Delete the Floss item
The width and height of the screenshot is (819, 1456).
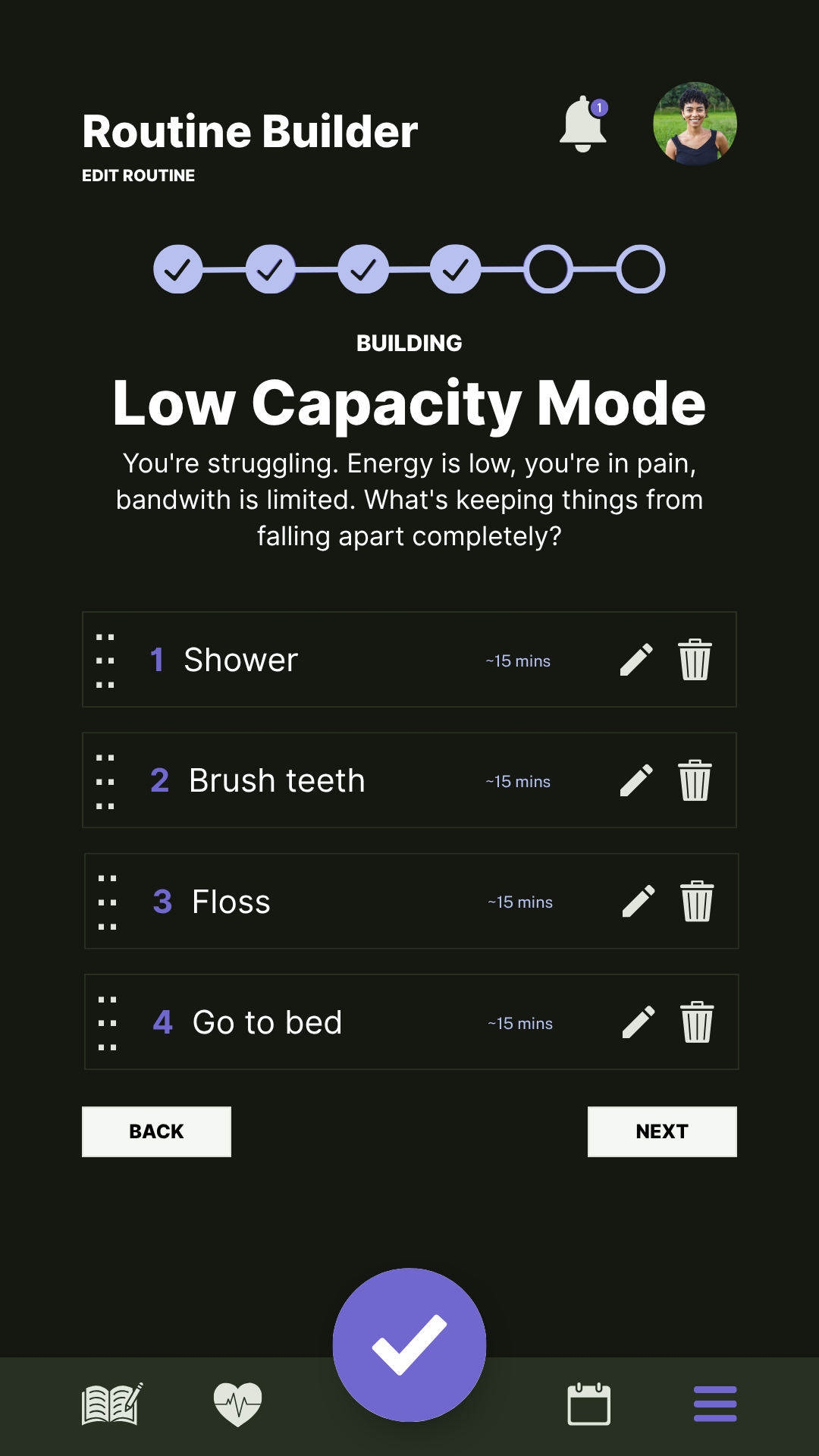coord(697,901)
